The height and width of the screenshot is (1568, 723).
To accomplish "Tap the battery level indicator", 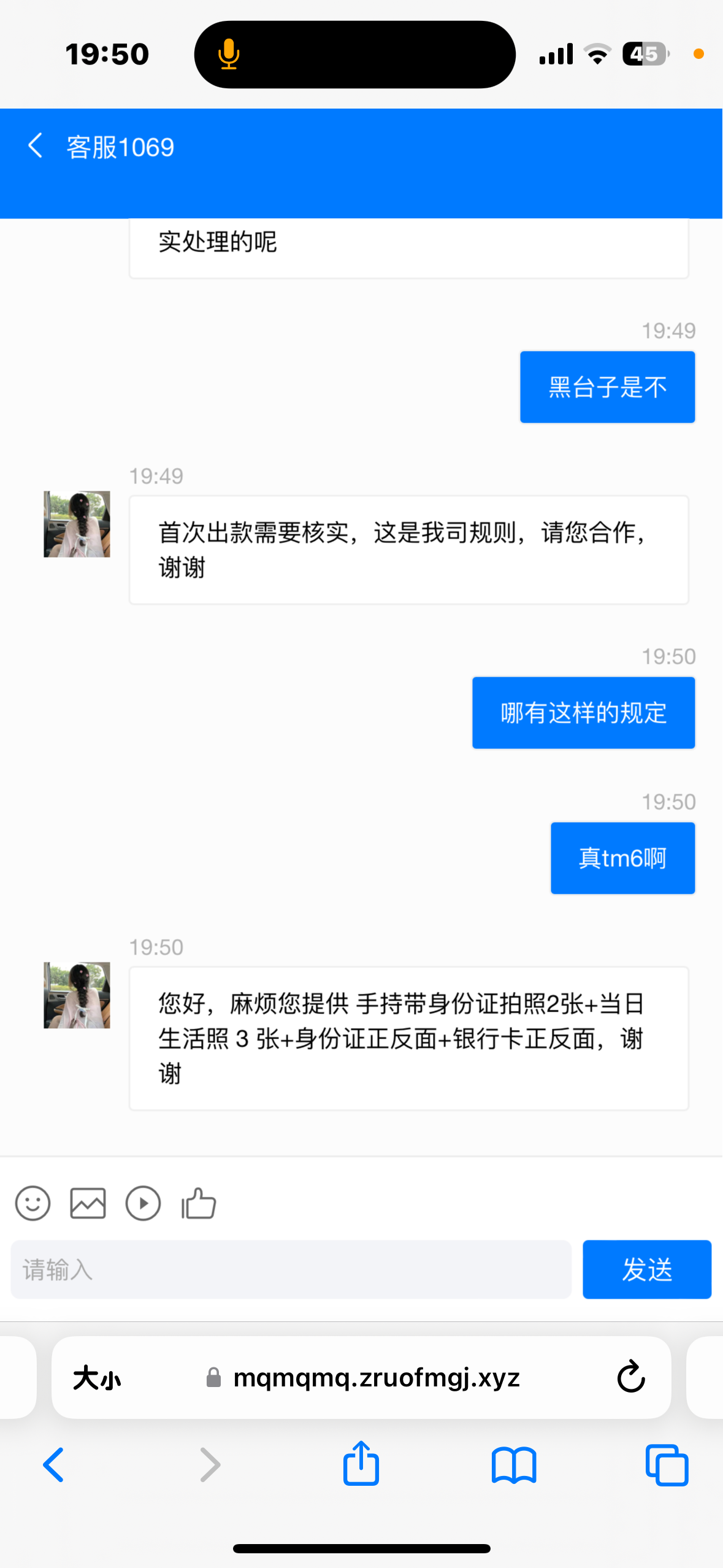I will [642, 54].
